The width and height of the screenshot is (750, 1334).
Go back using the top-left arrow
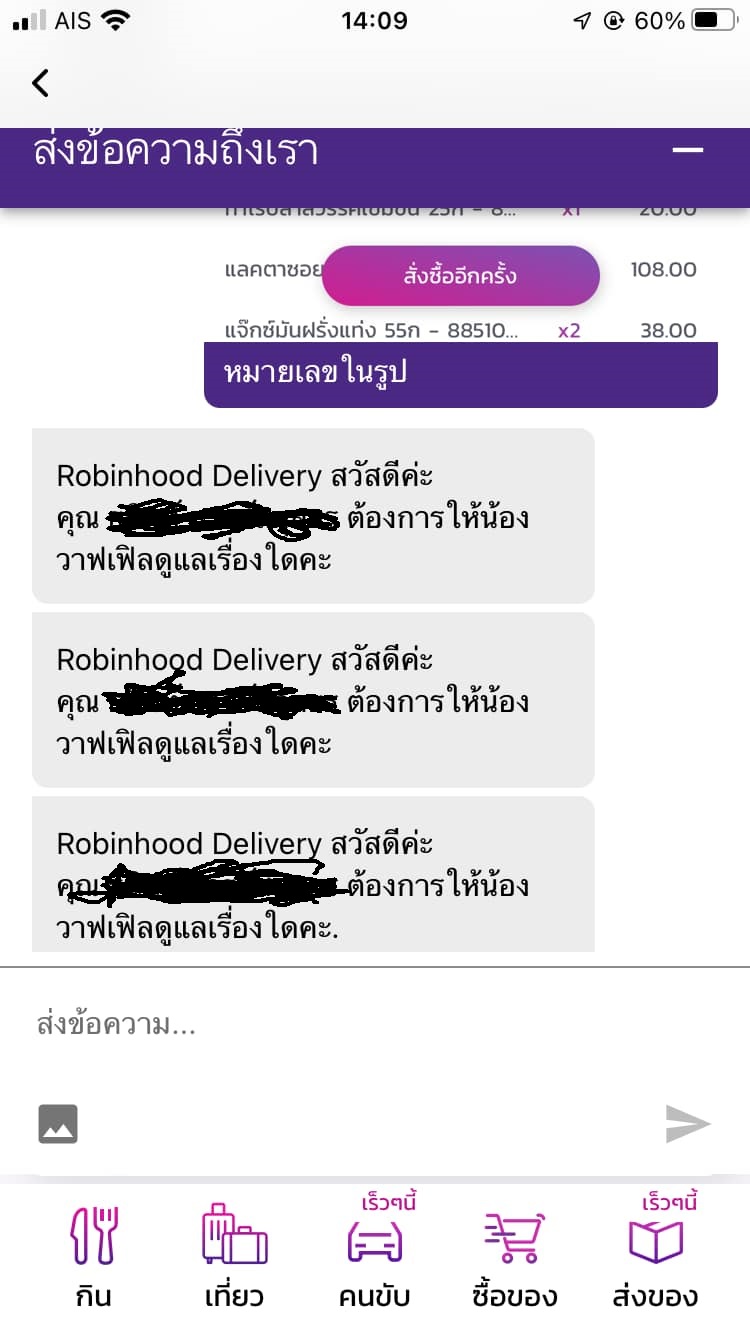point(40,83)
